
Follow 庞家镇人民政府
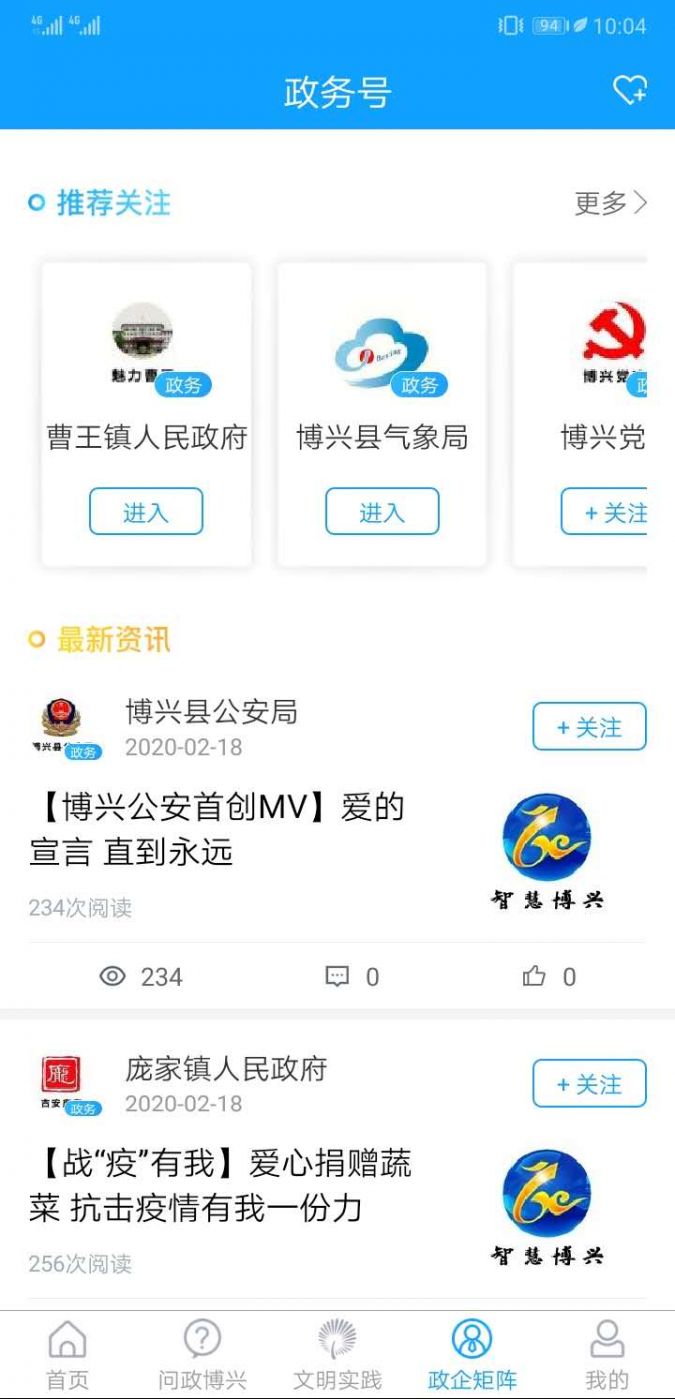coord(589,1084)
